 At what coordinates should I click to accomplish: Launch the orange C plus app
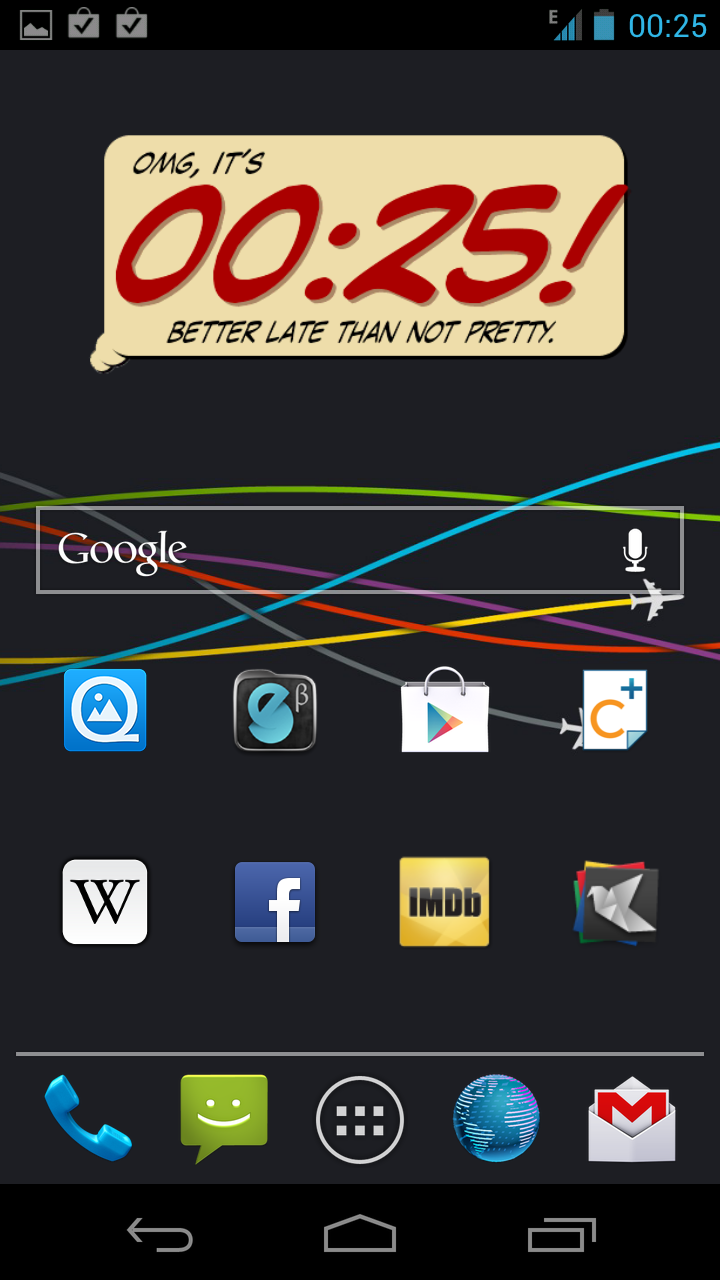tap(614, 710)
